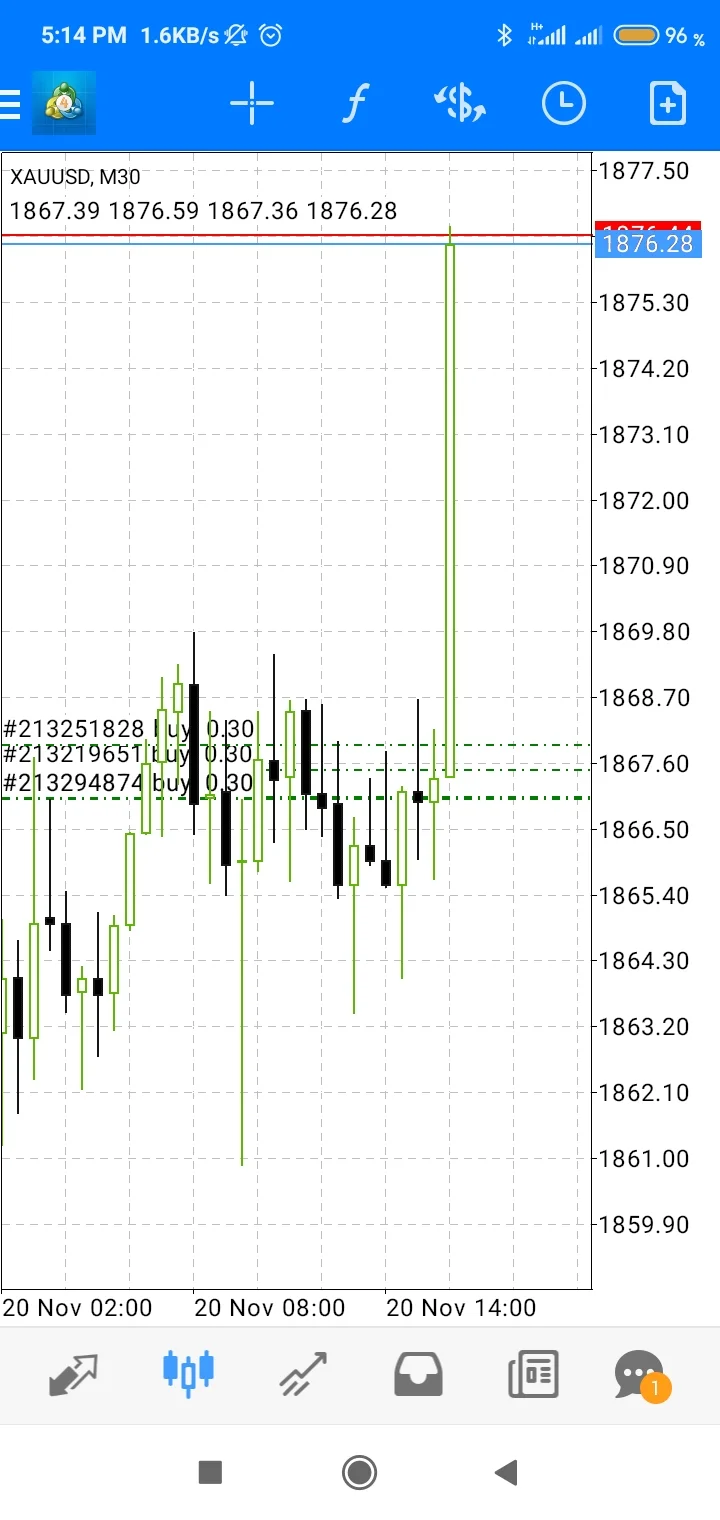Viewport: 720px width, 1520px height.
Task: Create a new order
Action: click(x=668, y=103)
